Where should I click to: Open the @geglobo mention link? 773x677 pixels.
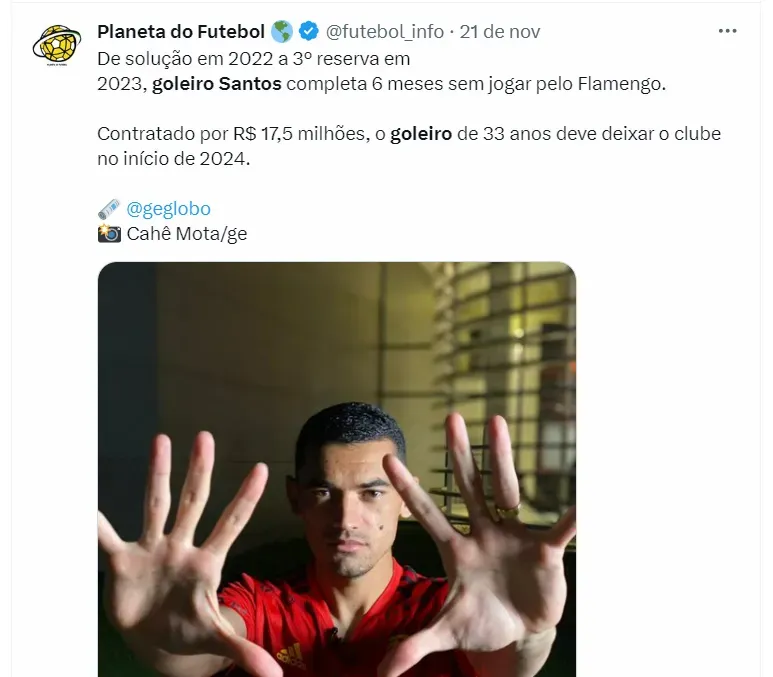168,208
